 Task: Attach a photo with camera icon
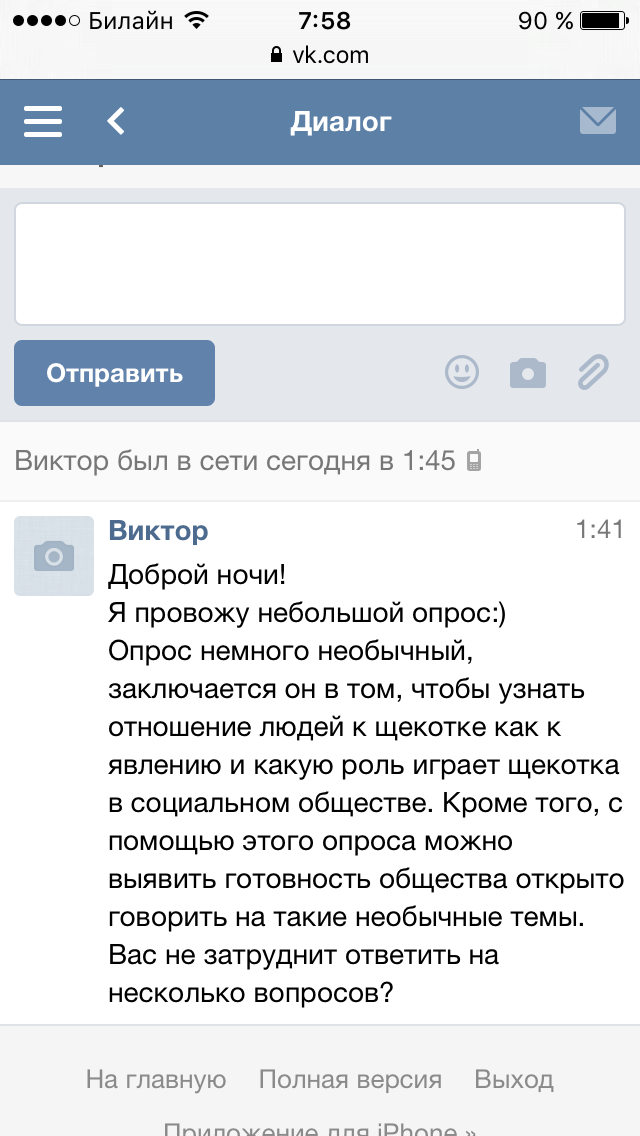(528, 373)
